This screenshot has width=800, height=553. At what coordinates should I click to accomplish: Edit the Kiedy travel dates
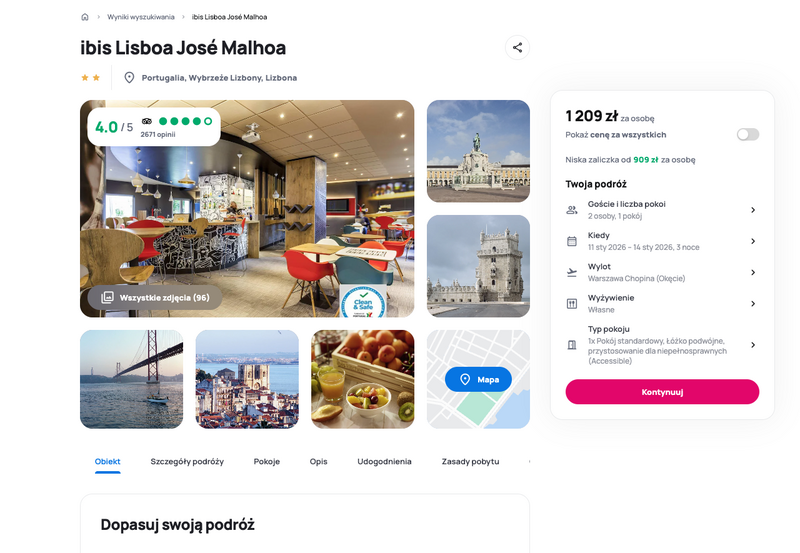(662, 241)
